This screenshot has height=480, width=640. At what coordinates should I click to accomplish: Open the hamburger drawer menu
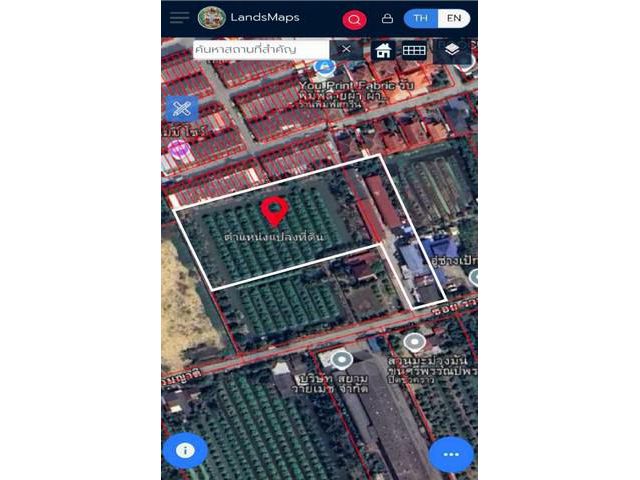pyautogui.click(x=179, y=17)
